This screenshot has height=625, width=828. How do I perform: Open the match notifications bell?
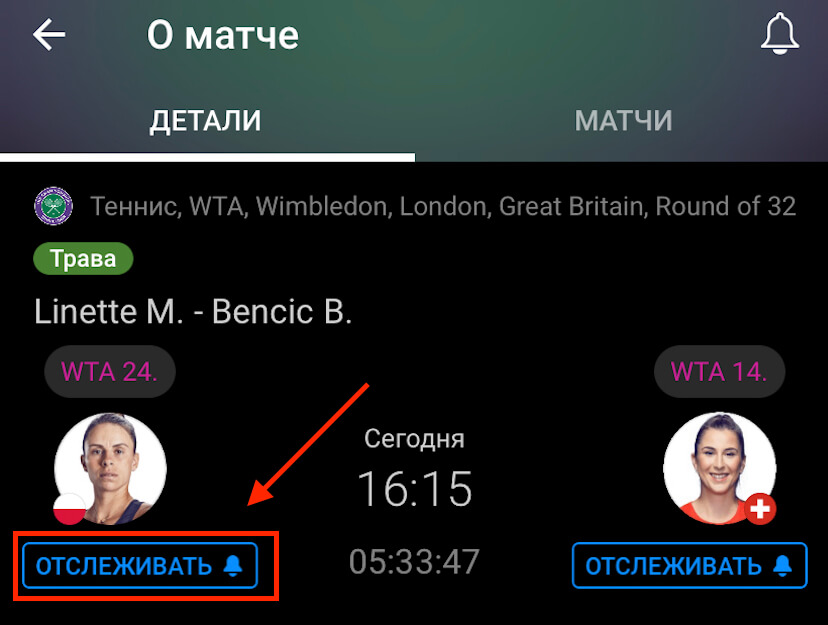tap(779, 35)
